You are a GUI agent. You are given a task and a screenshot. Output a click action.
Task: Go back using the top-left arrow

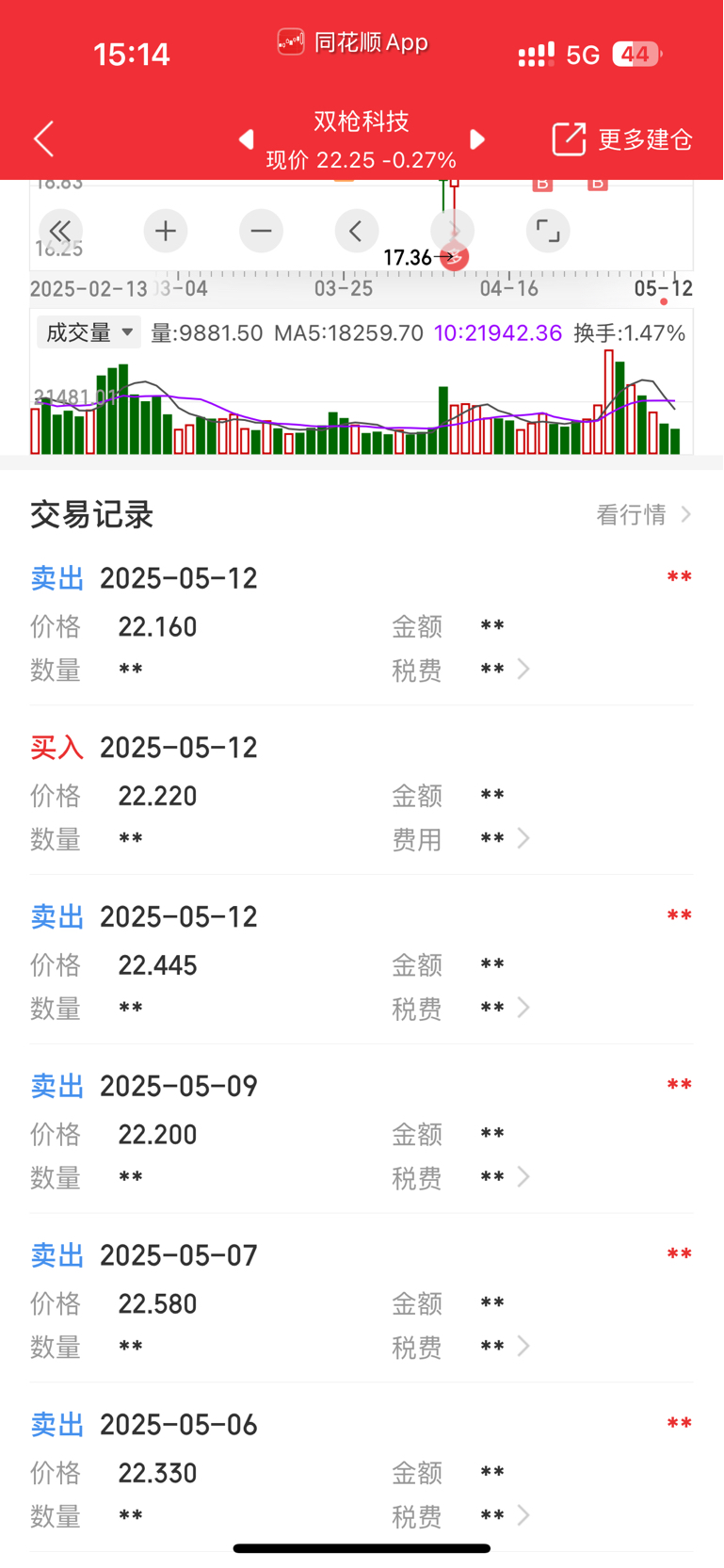click(43, 139)
